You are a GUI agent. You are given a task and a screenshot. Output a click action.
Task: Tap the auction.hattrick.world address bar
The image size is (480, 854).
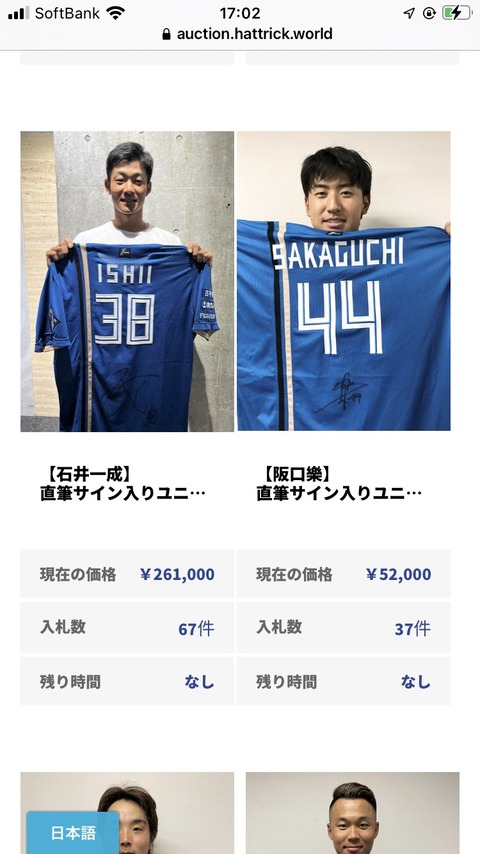(x=247, y=34)
